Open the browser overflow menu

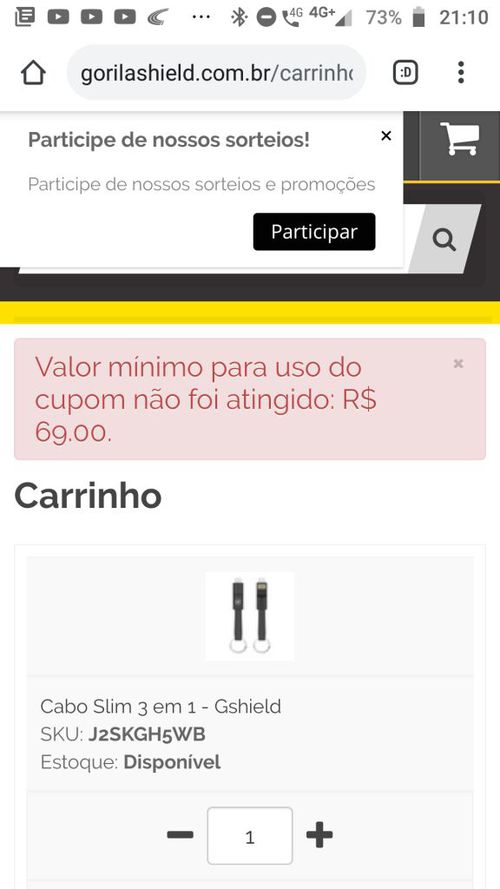[x=461, y=73]
